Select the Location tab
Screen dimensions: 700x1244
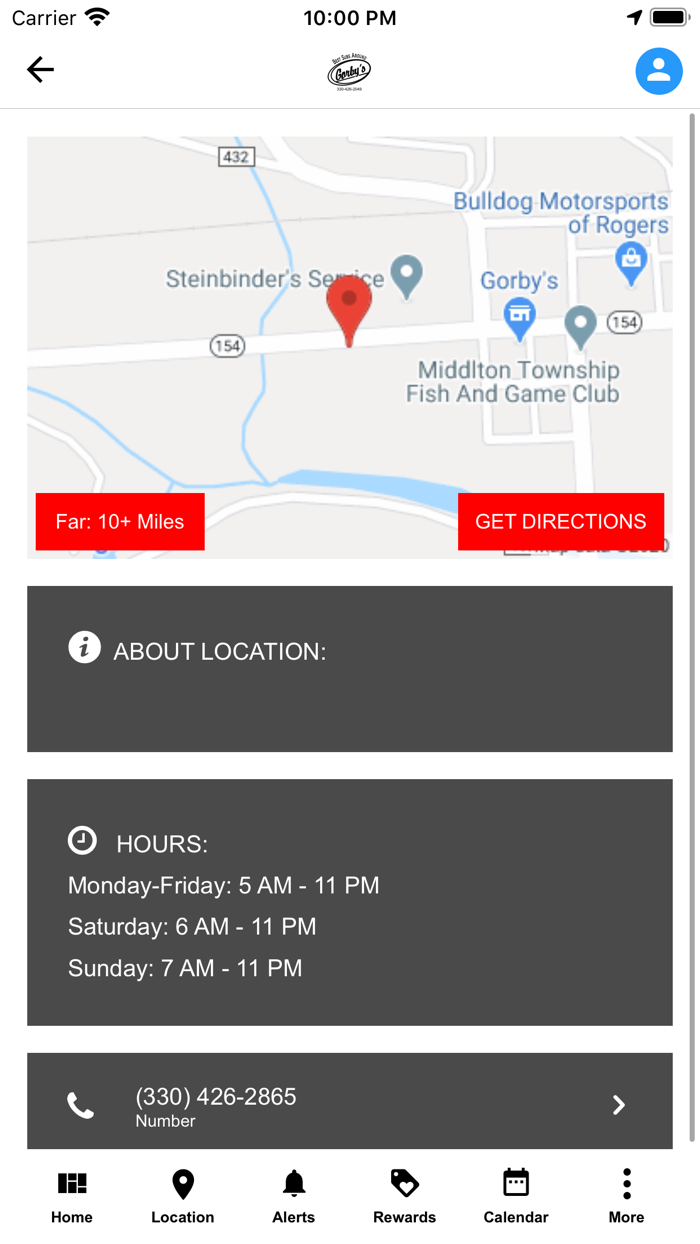pos(183,1196)
